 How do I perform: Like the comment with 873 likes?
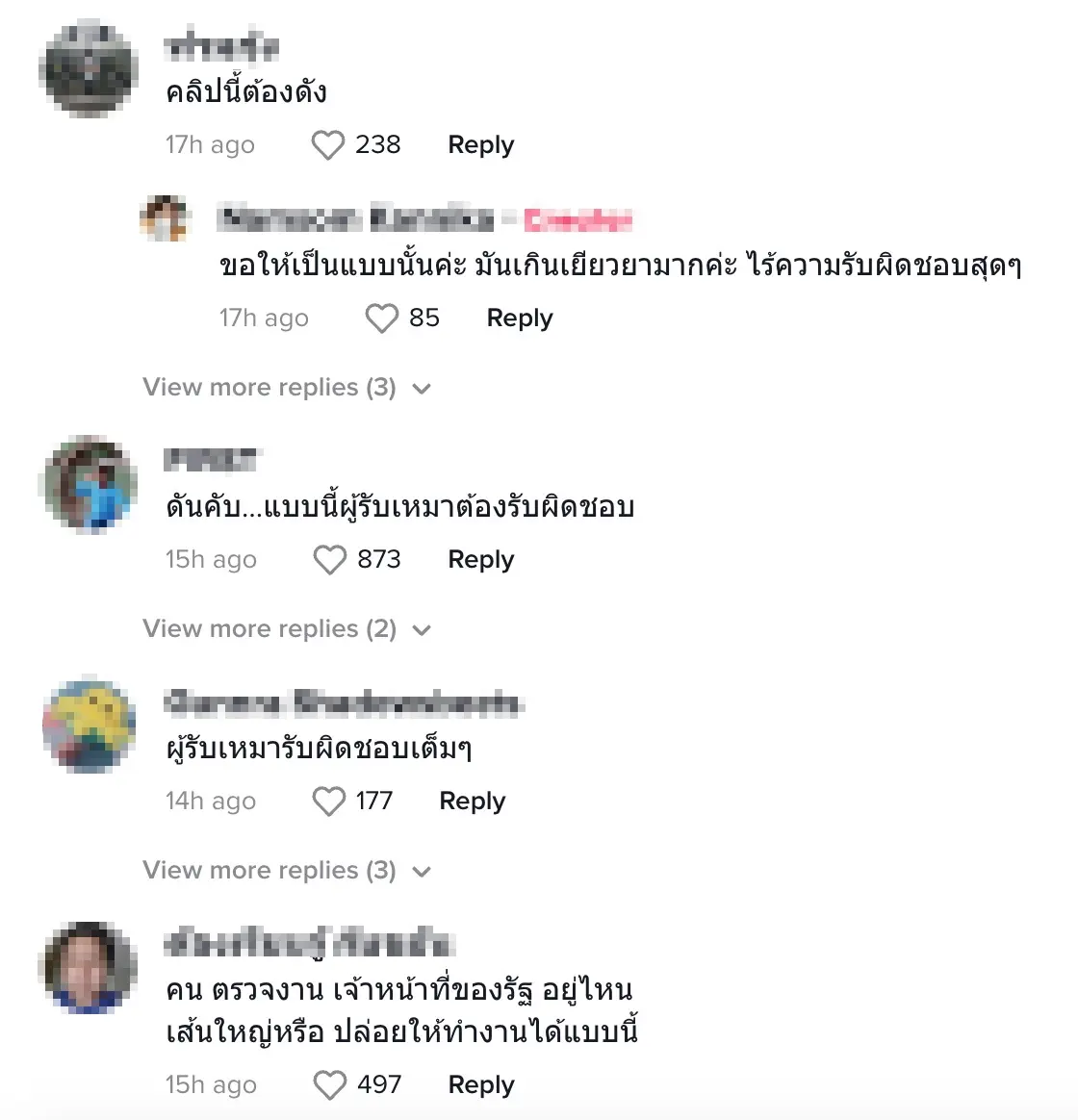point(330,560)
